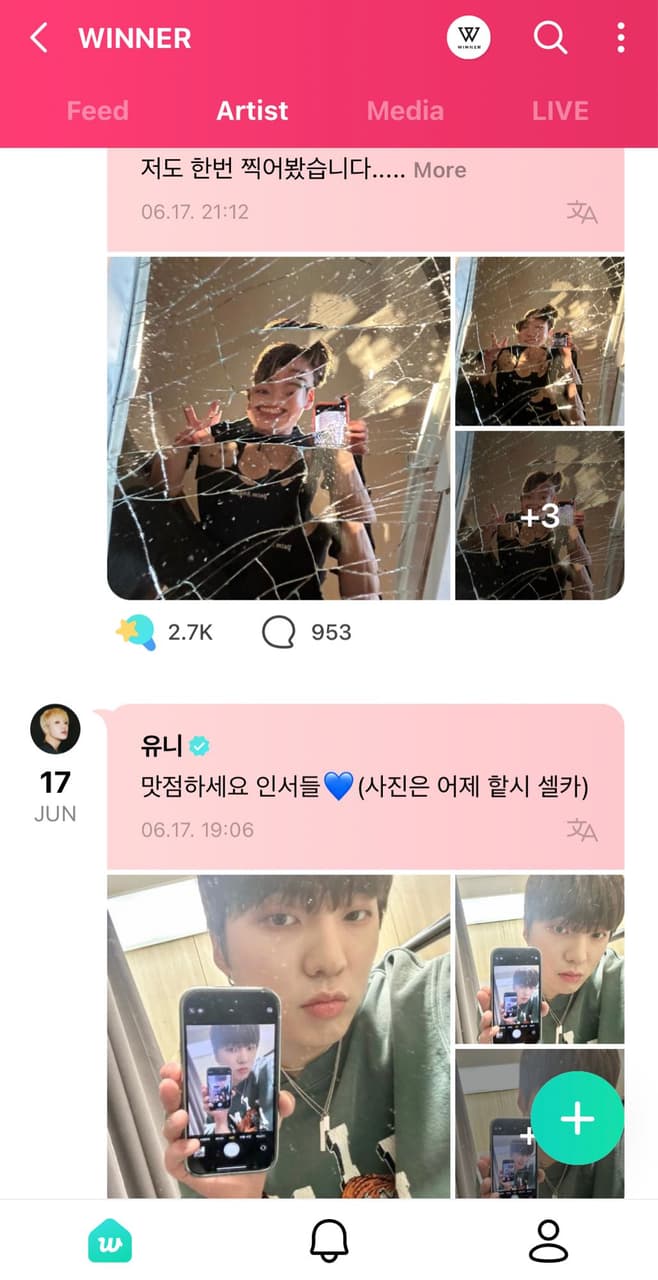The image size is (658, 1280).
Task: Go back from the WINNER community
Action: (x=39, y=39)
